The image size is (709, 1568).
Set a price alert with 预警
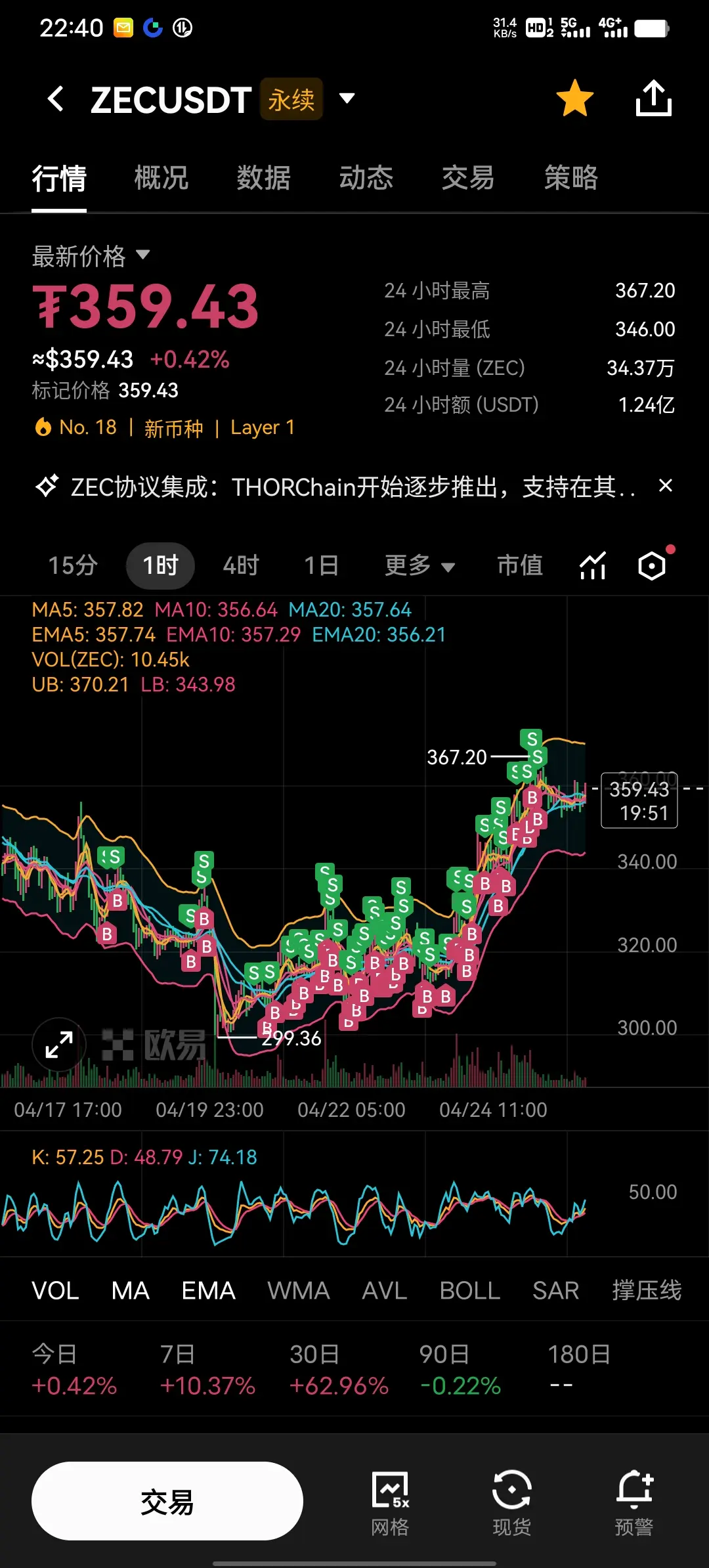(x=634, y=1502)
